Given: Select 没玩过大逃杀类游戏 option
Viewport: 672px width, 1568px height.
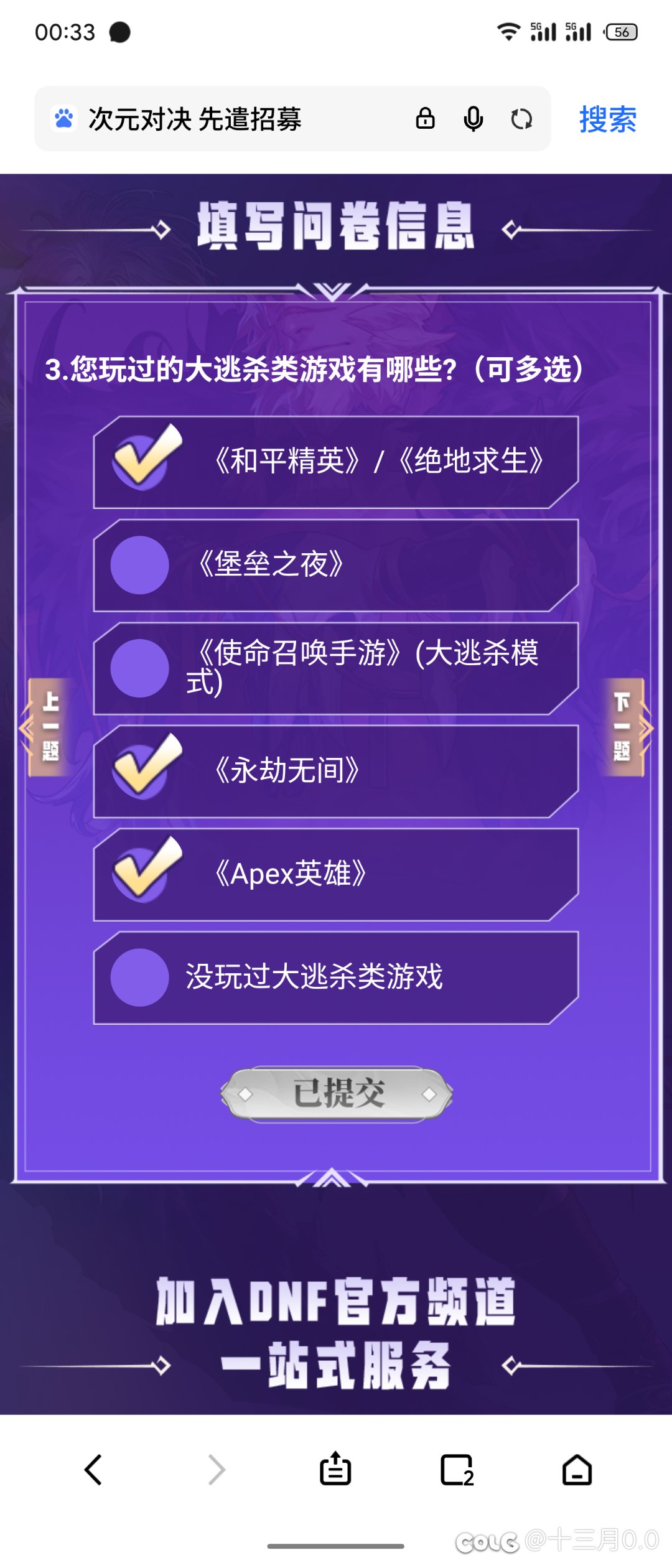Looking at the screenshot, I should [x=336, y=978].
